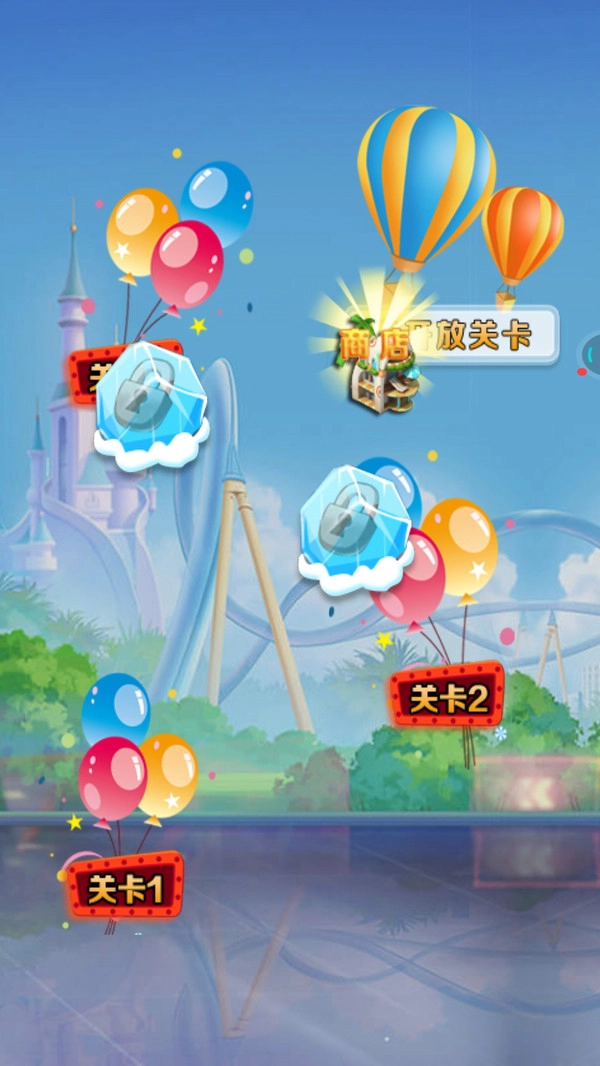Tap the locked level beside the castle
600x1066 pixels.
pyautogui.click(x=151, y=404)
